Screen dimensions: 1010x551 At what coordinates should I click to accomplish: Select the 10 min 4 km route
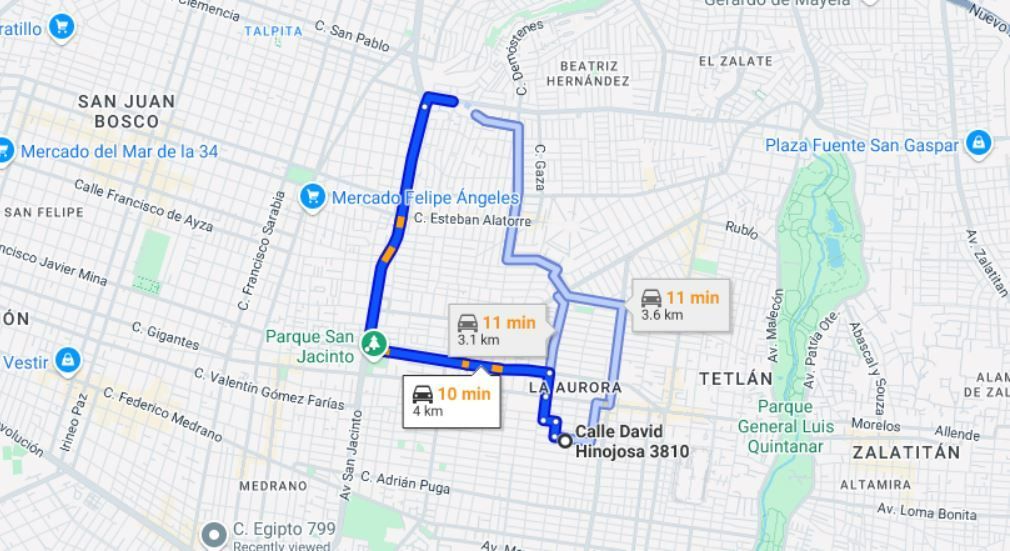point(452,401)
